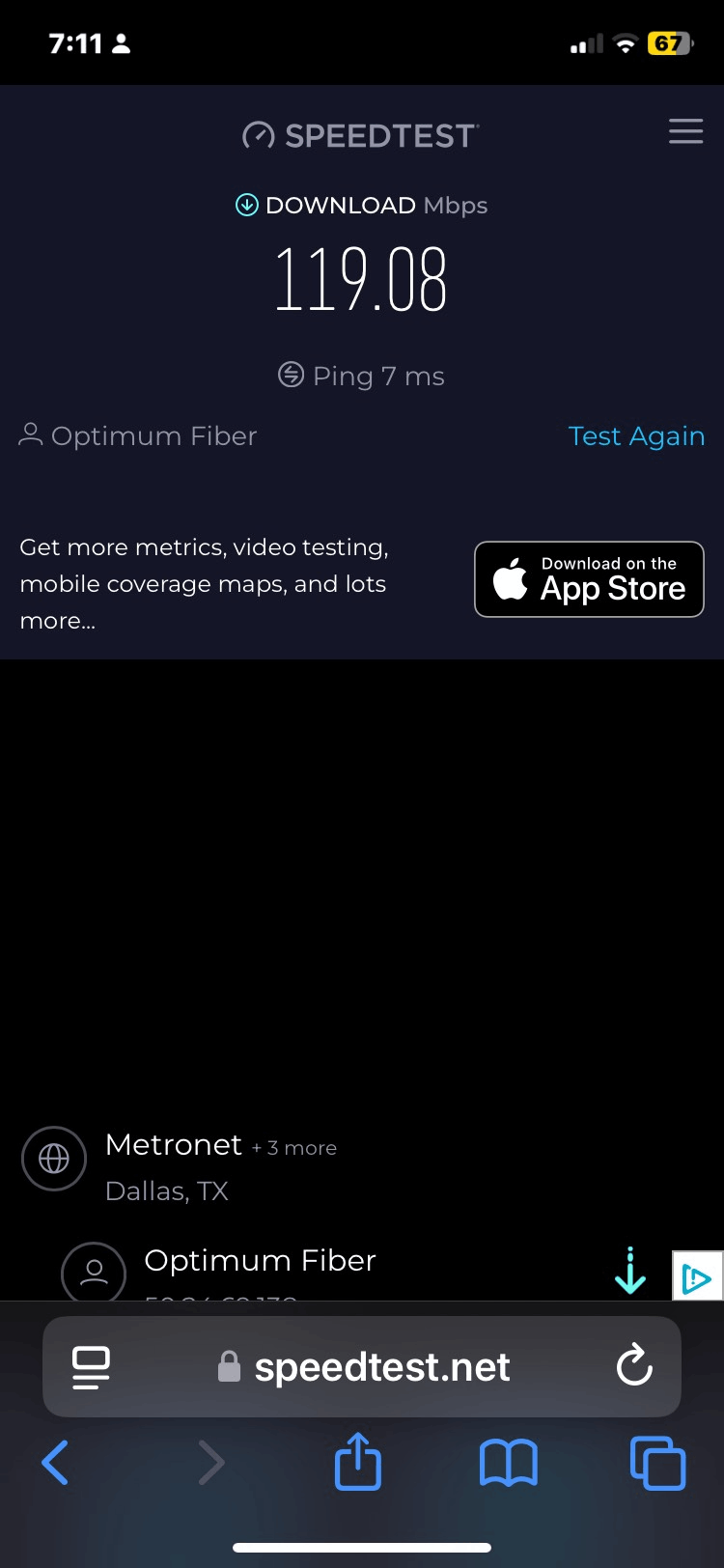Open Safari bookmarks

(x=508, y=1463)
